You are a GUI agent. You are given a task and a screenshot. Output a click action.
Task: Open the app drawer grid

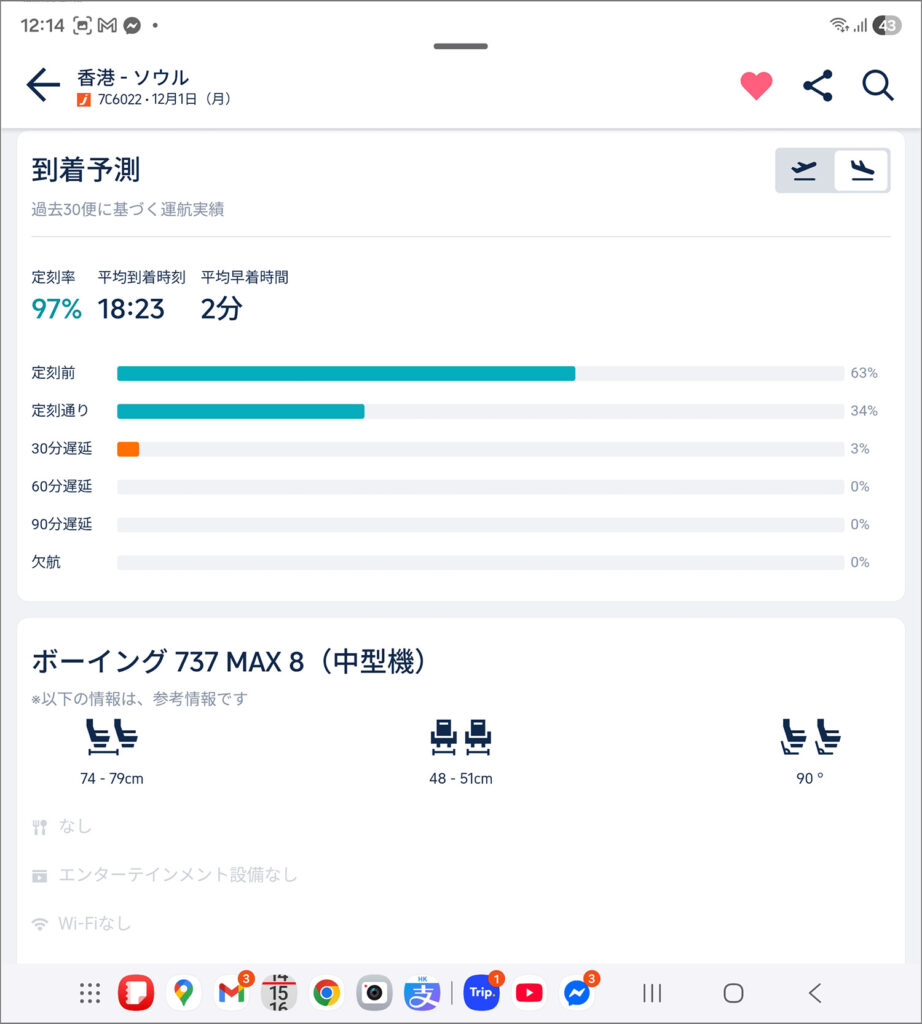[x=90, y=993]
